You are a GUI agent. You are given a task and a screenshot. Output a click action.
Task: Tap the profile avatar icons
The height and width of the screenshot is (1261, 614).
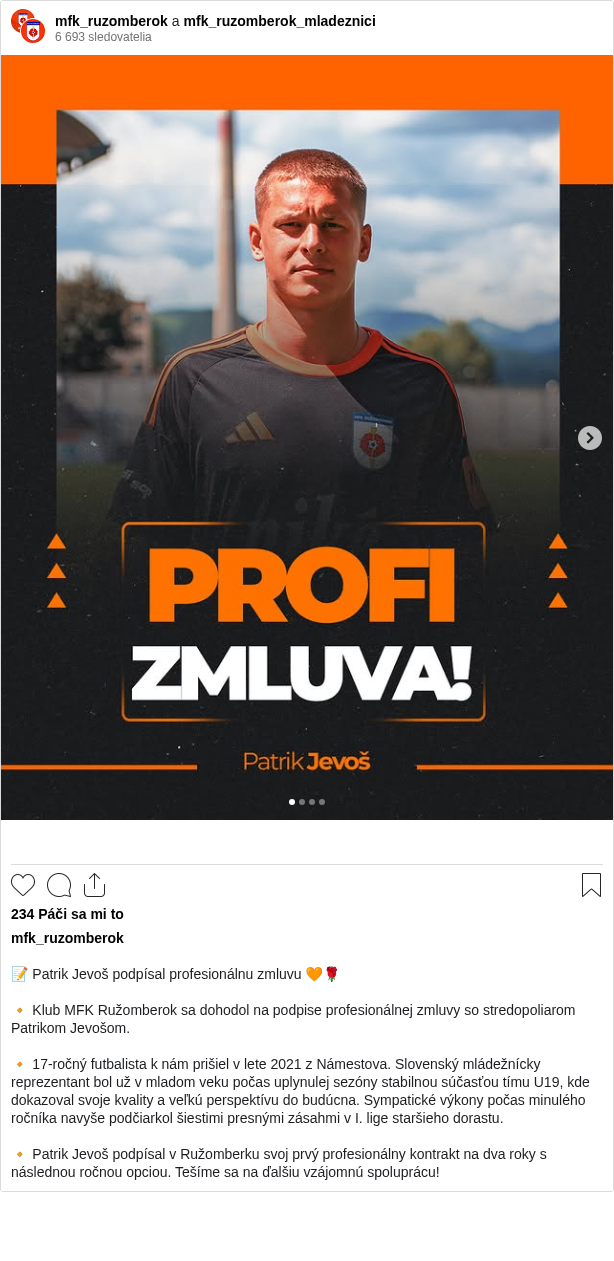(28, 26)
